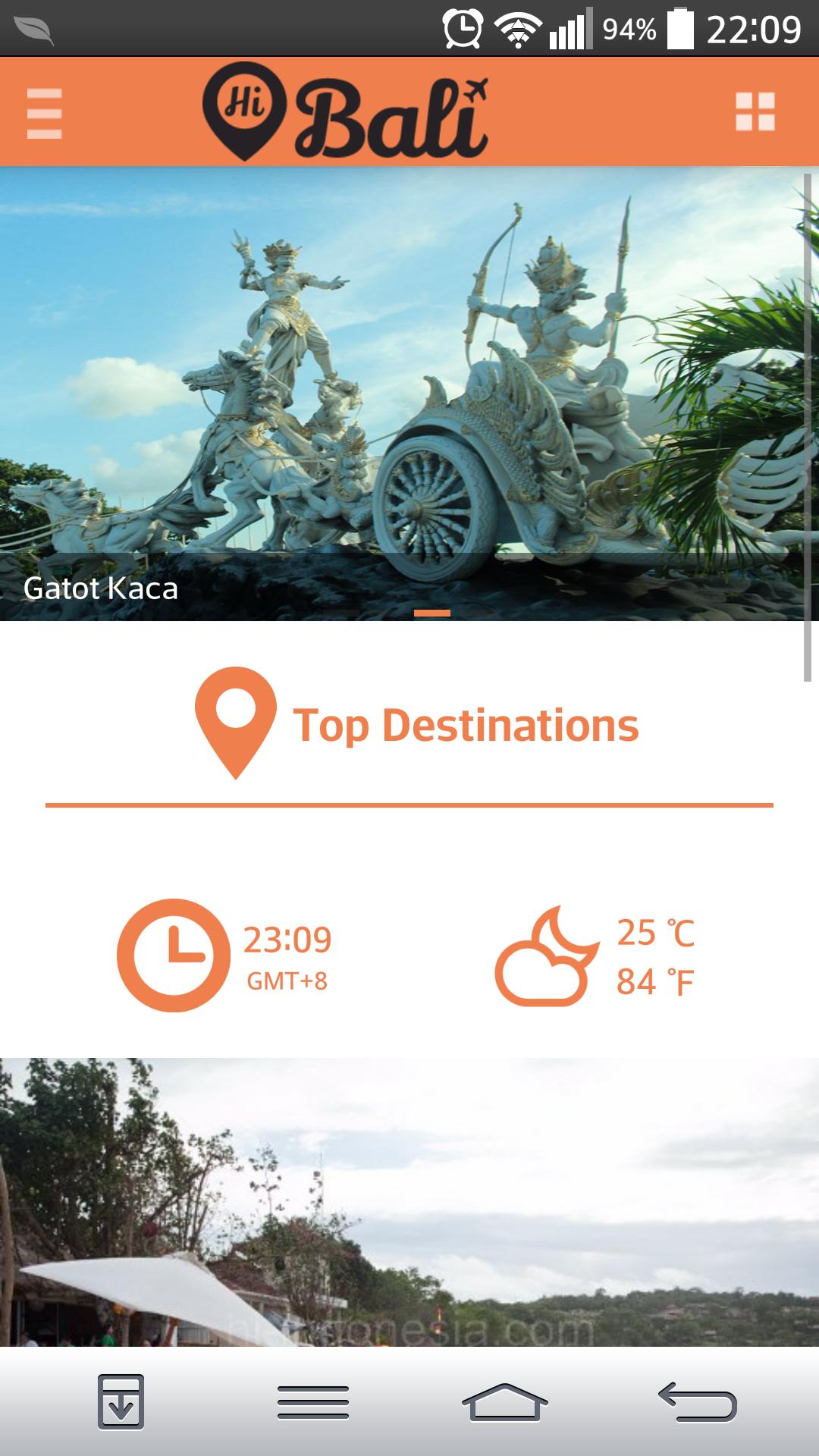This screenshot has width=819, height=1456.
Task: Open the grid view icon
Action: point(755,112)
